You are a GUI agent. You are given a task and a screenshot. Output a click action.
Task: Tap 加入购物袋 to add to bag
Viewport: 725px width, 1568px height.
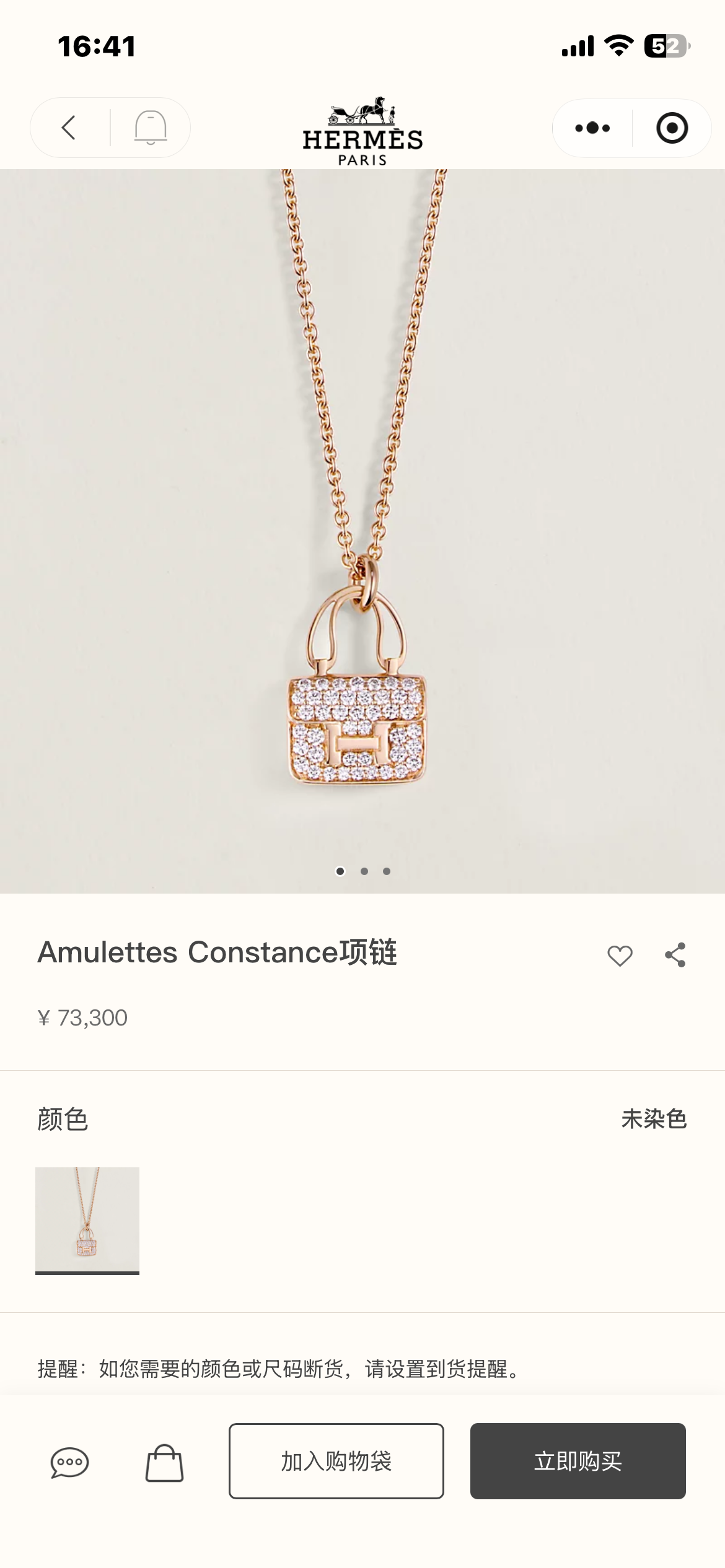(336, 1461)
